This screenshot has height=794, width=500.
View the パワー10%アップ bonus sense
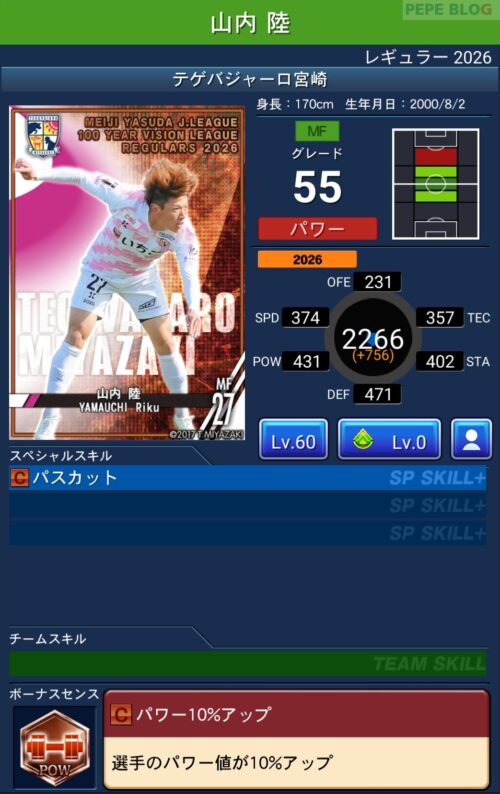(297, 739)
